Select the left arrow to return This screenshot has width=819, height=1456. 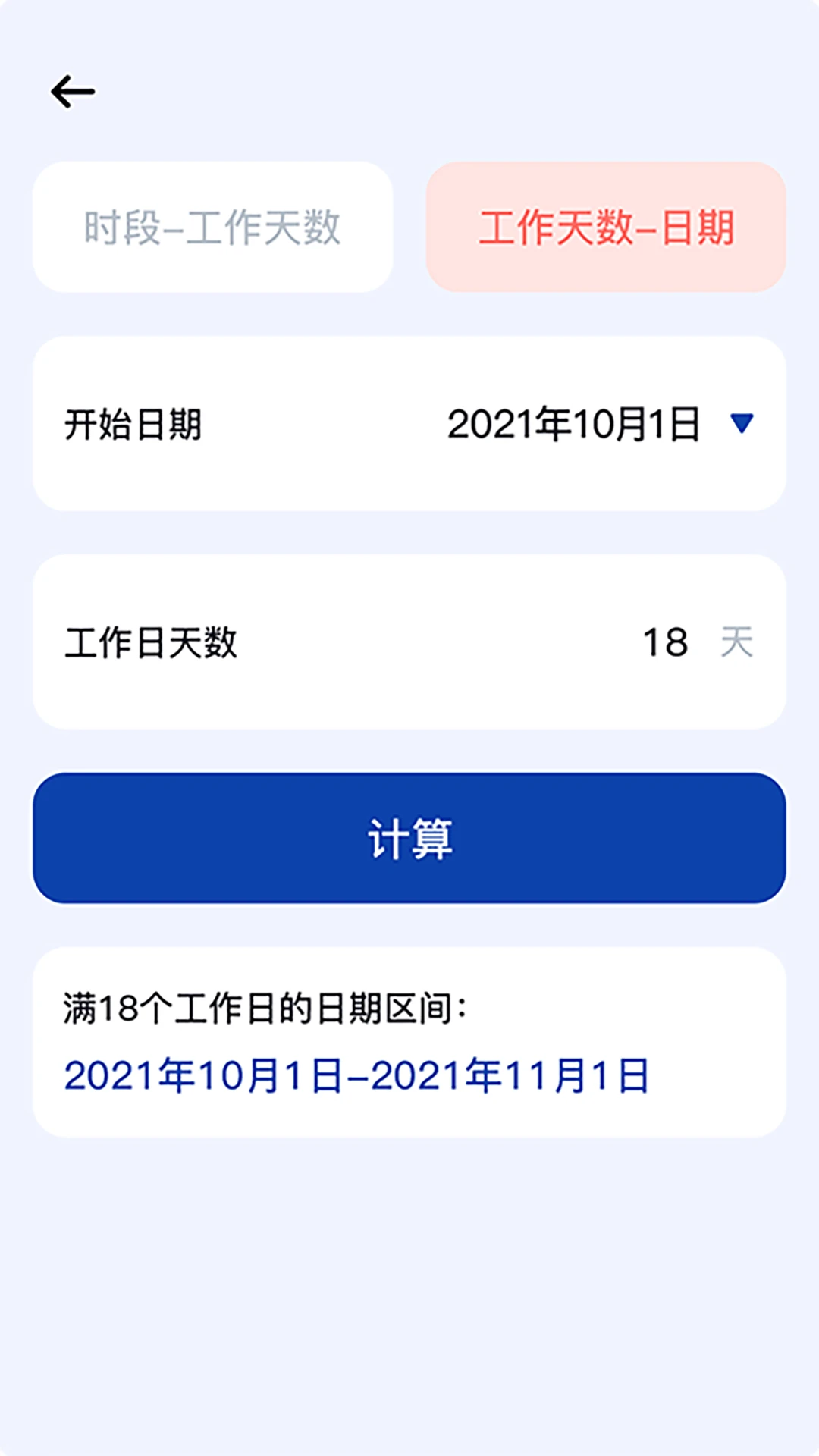74,91
